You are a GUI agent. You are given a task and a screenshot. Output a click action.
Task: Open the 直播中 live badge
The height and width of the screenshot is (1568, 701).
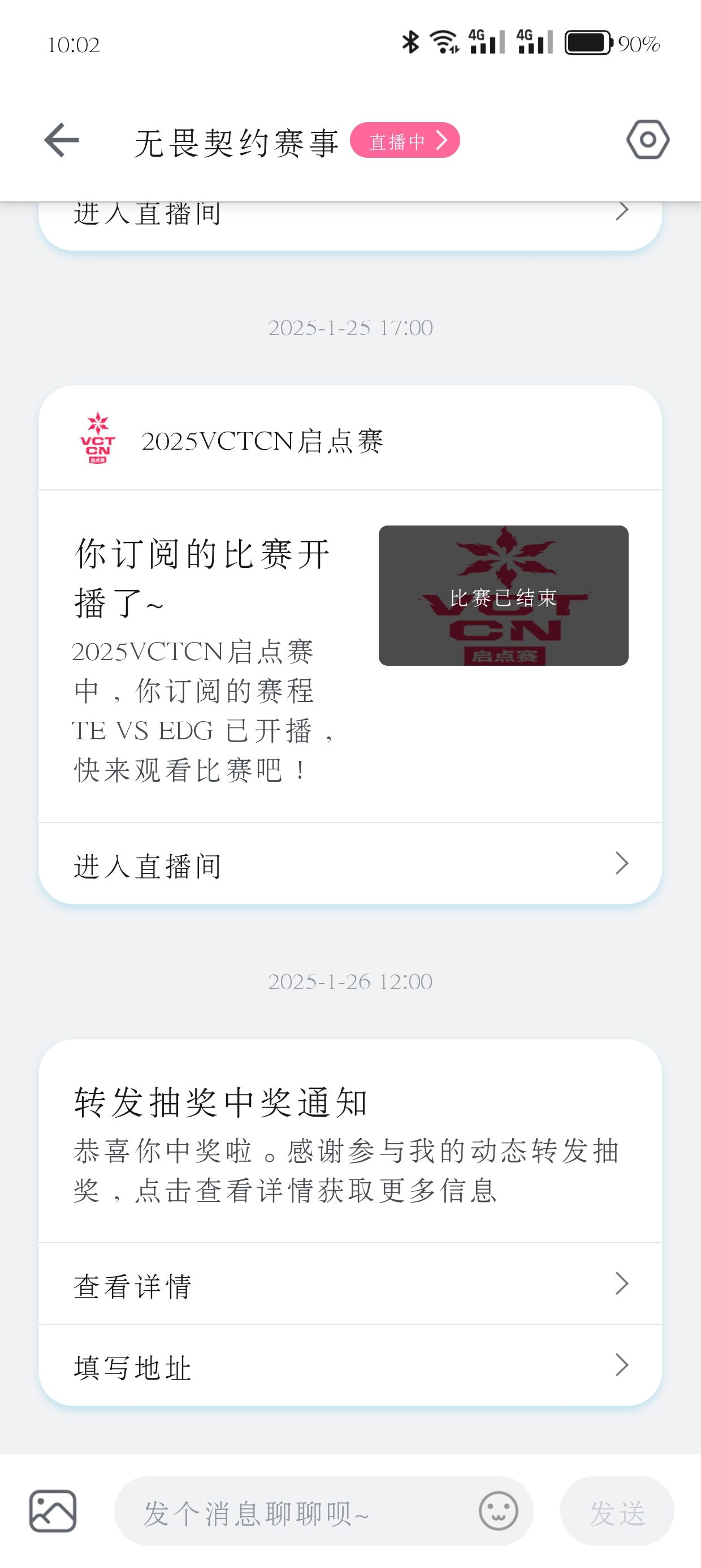point(405,141)
